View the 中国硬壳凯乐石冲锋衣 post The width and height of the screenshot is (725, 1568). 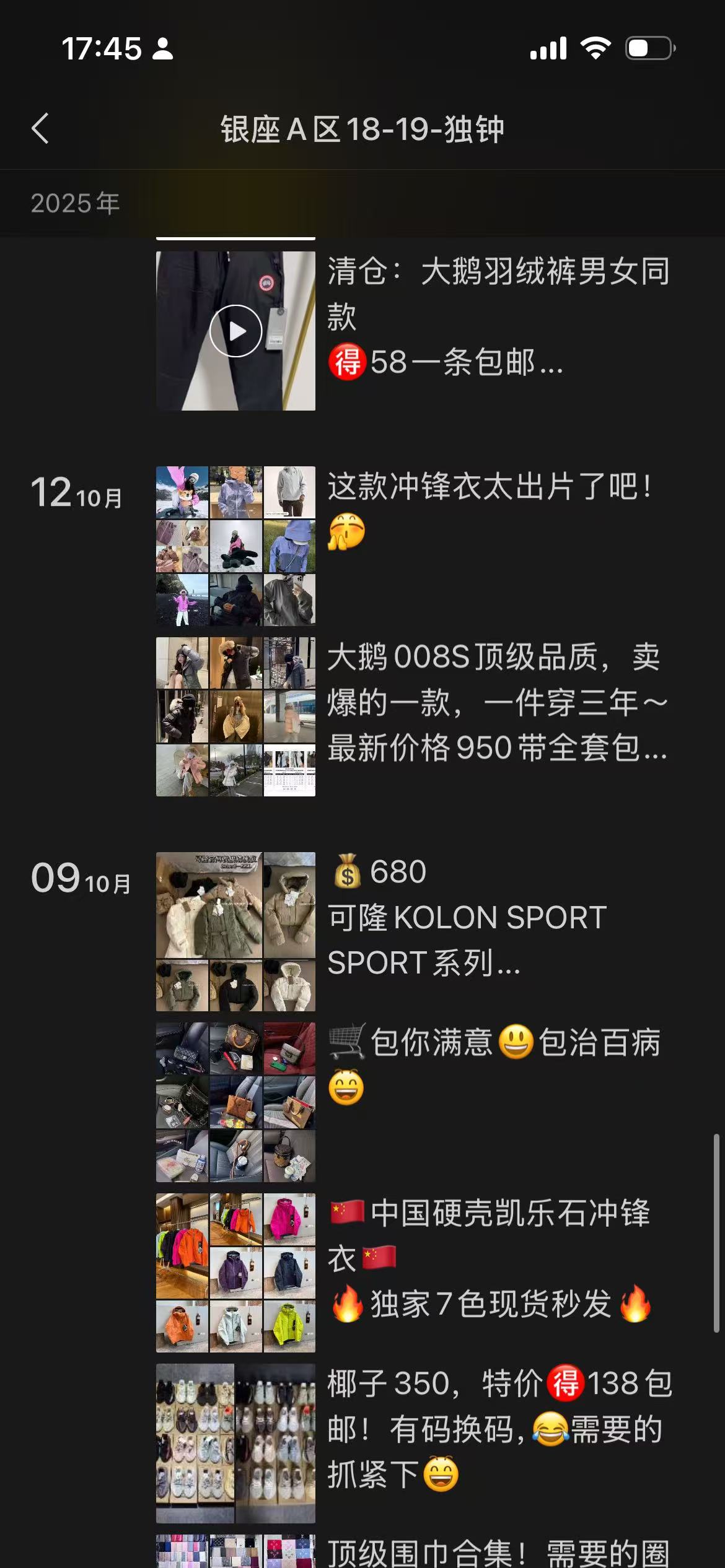pyautogui.click(x=490, y=1258)
